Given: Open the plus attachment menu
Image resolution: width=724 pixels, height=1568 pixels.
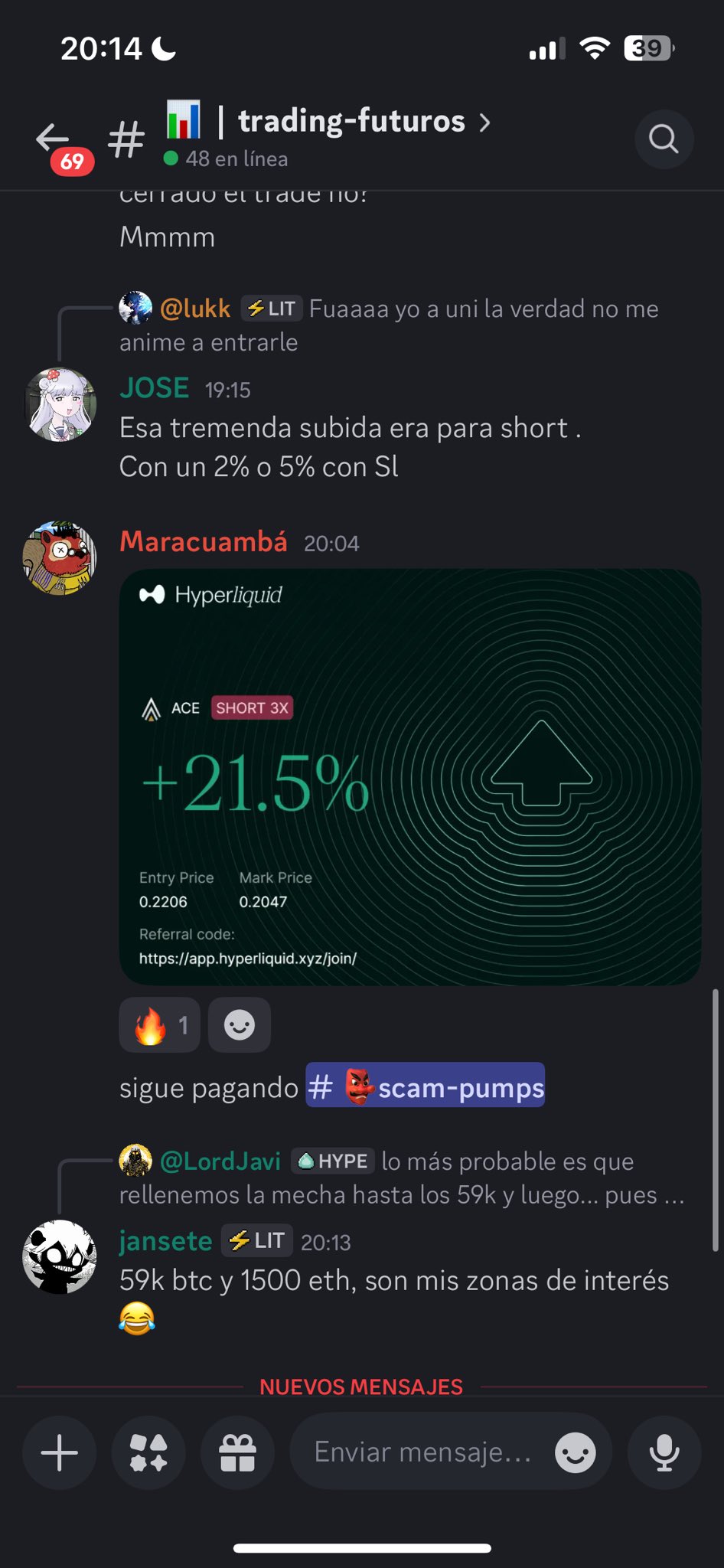Looking at the screenshot, I should (x=60, y=1452).
